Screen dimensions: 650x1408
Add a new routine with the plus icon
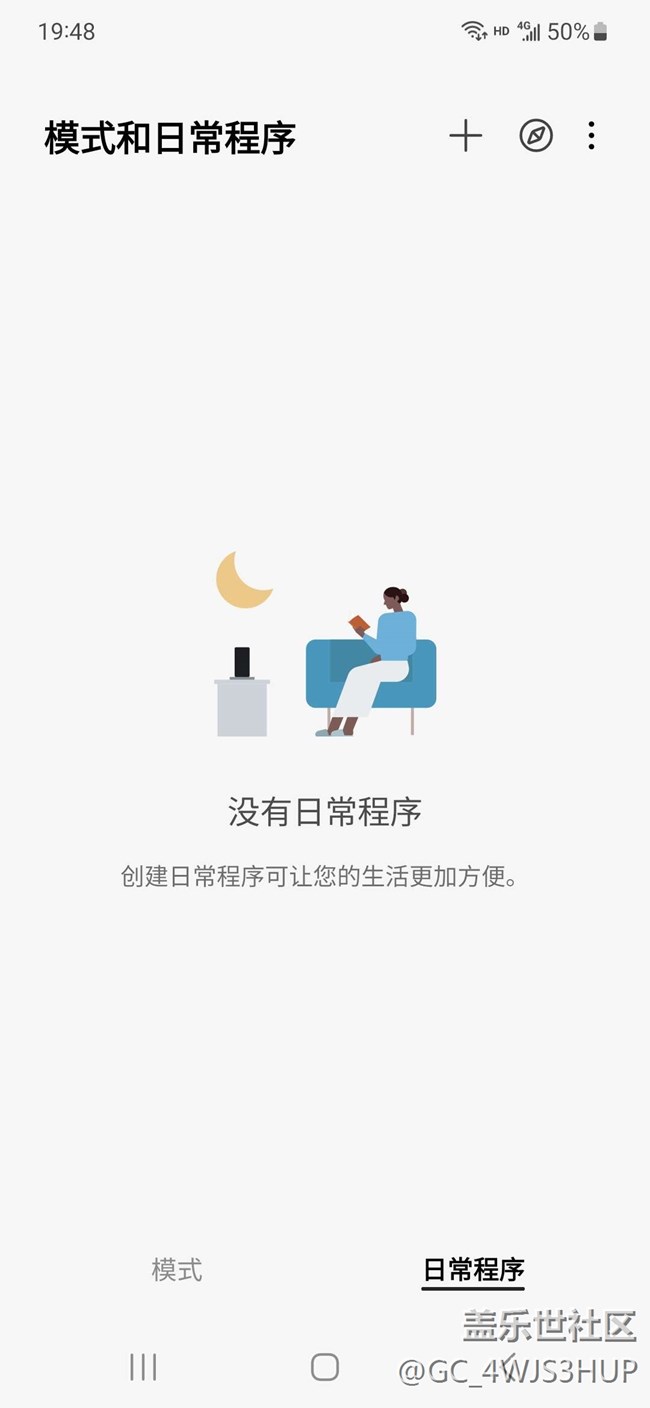(465, 136)
